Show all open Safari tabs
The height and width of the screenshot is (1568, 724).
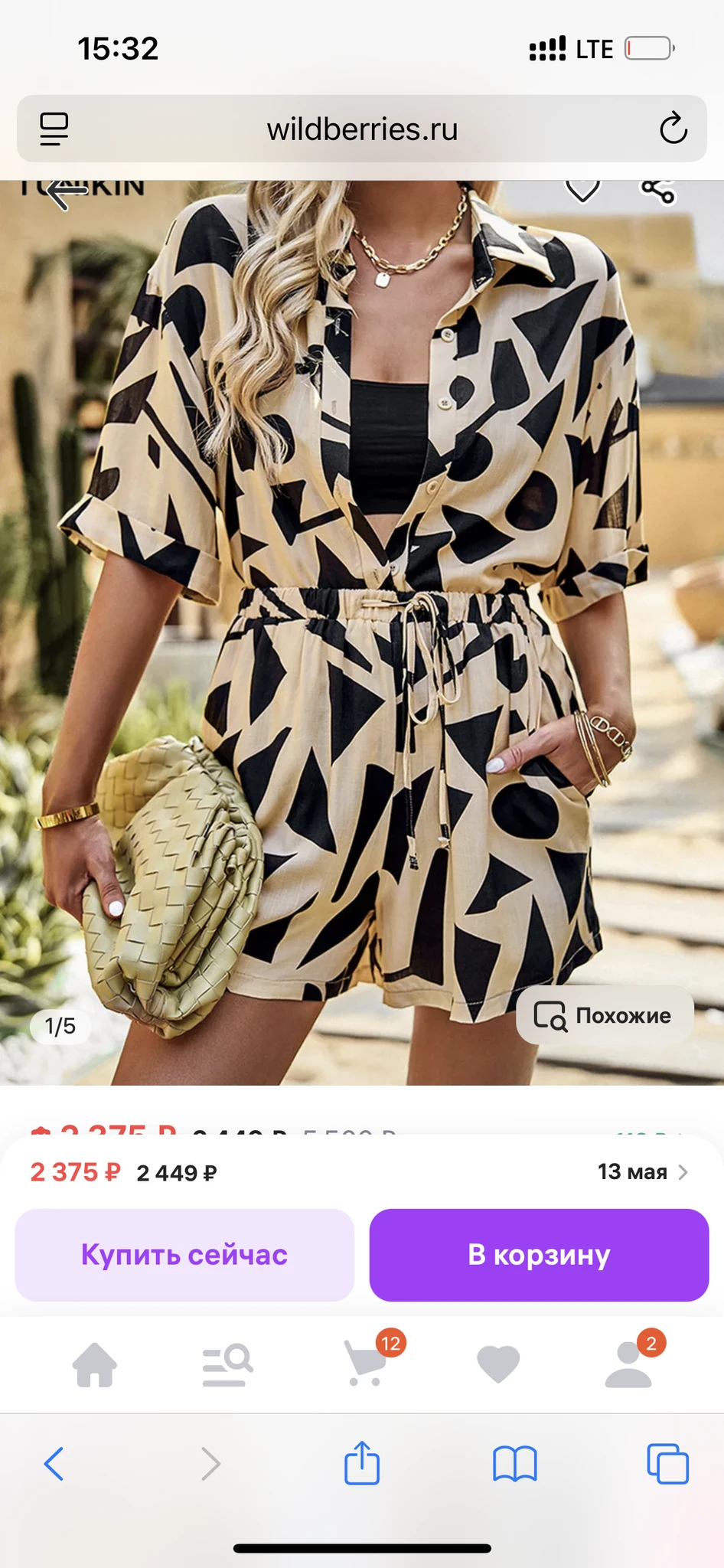[667, 1464]
